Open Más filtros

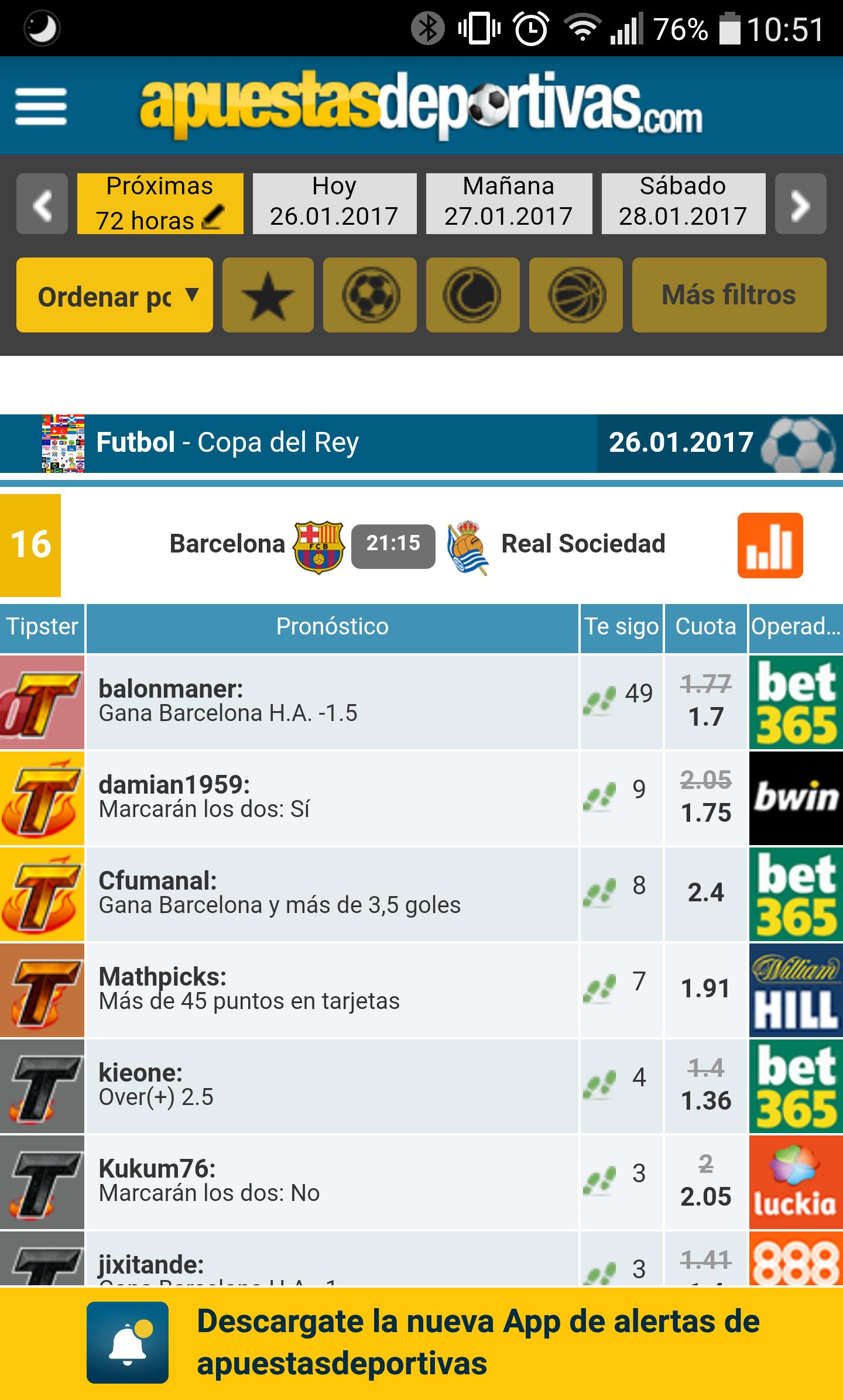(x=728, y=296)
